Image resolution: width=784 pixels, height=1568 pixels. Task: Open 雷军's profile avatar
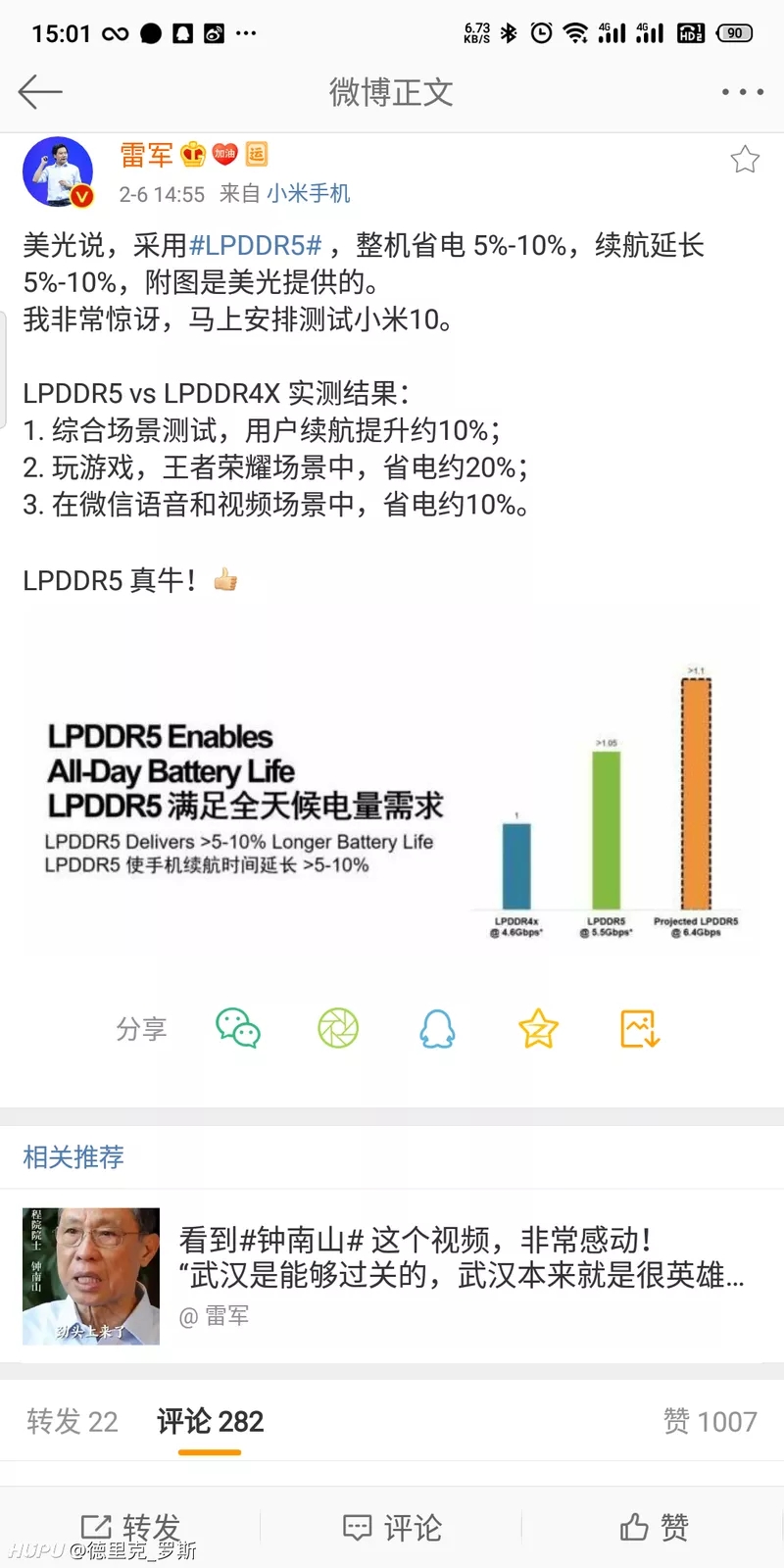pyautogui.click(x=59, y=172)
